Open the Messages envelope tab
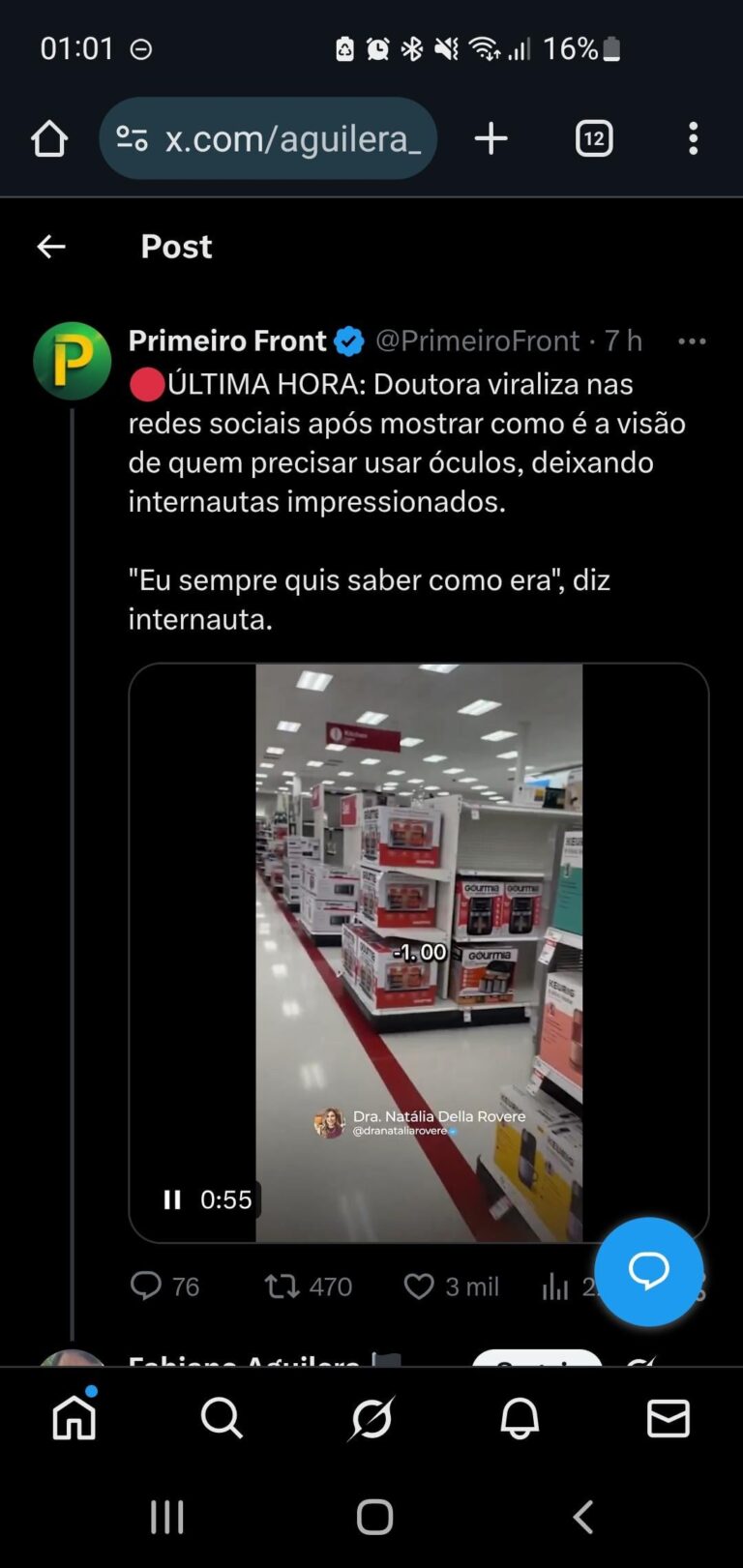Image resolution: width=743 pixels, height=1568 pixels. point(668,1418)
